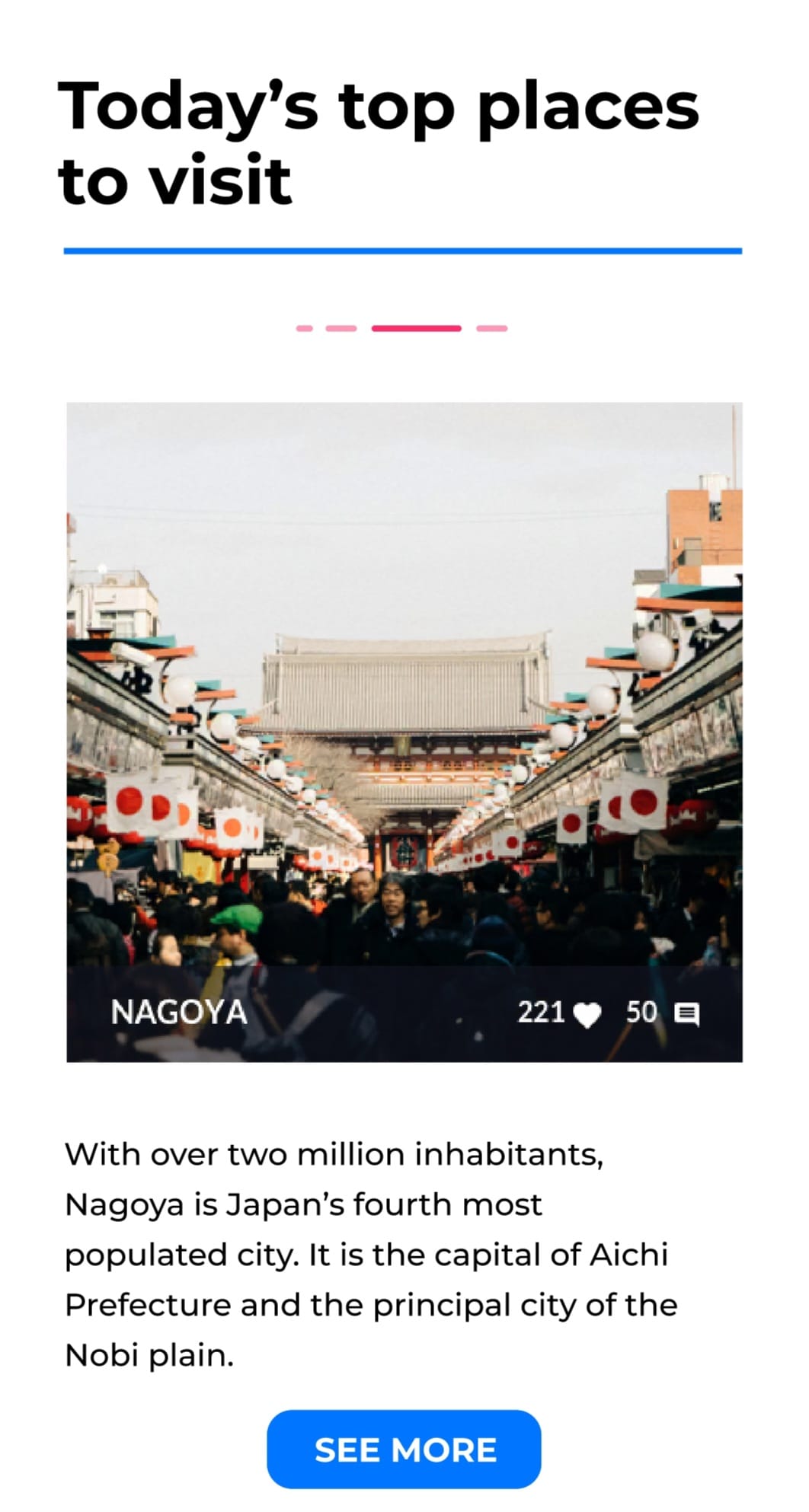Open the Nagoya photo card
The image size is (809, 1512).
point(404,732)
